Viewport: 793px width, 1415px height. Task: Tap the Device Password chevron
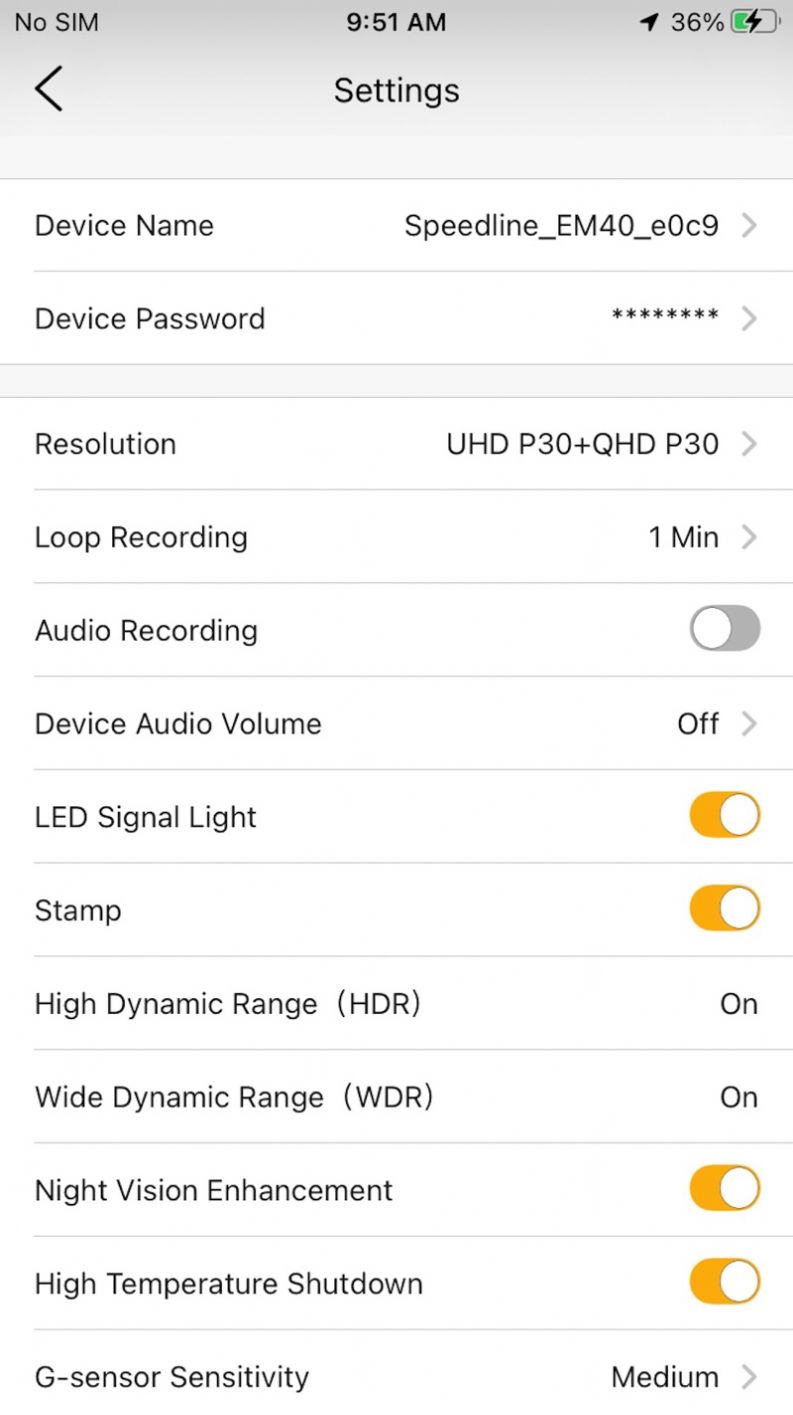click(x=750, y=318)
